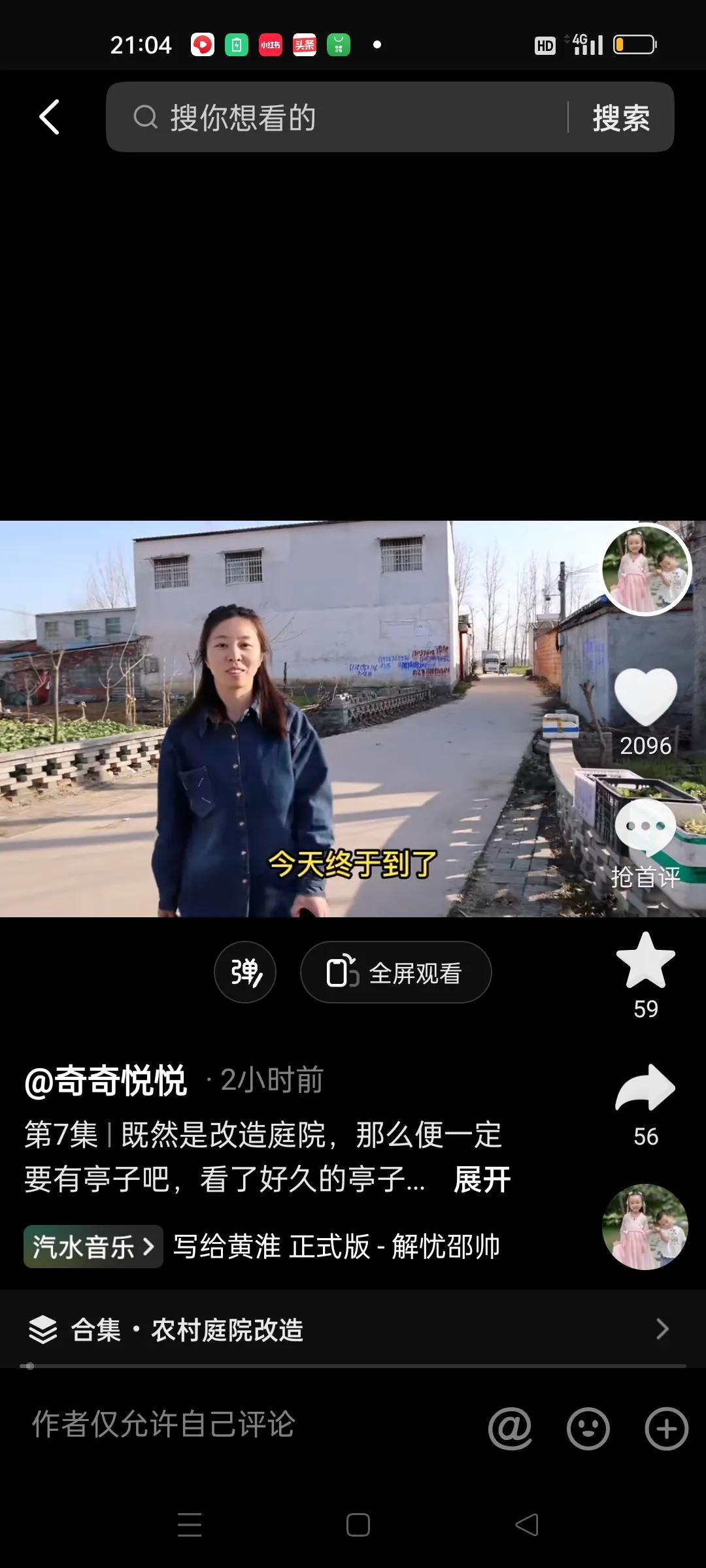
Task: Tap the comment field 作者仅允许自己评论
Action: [163, 1424]
